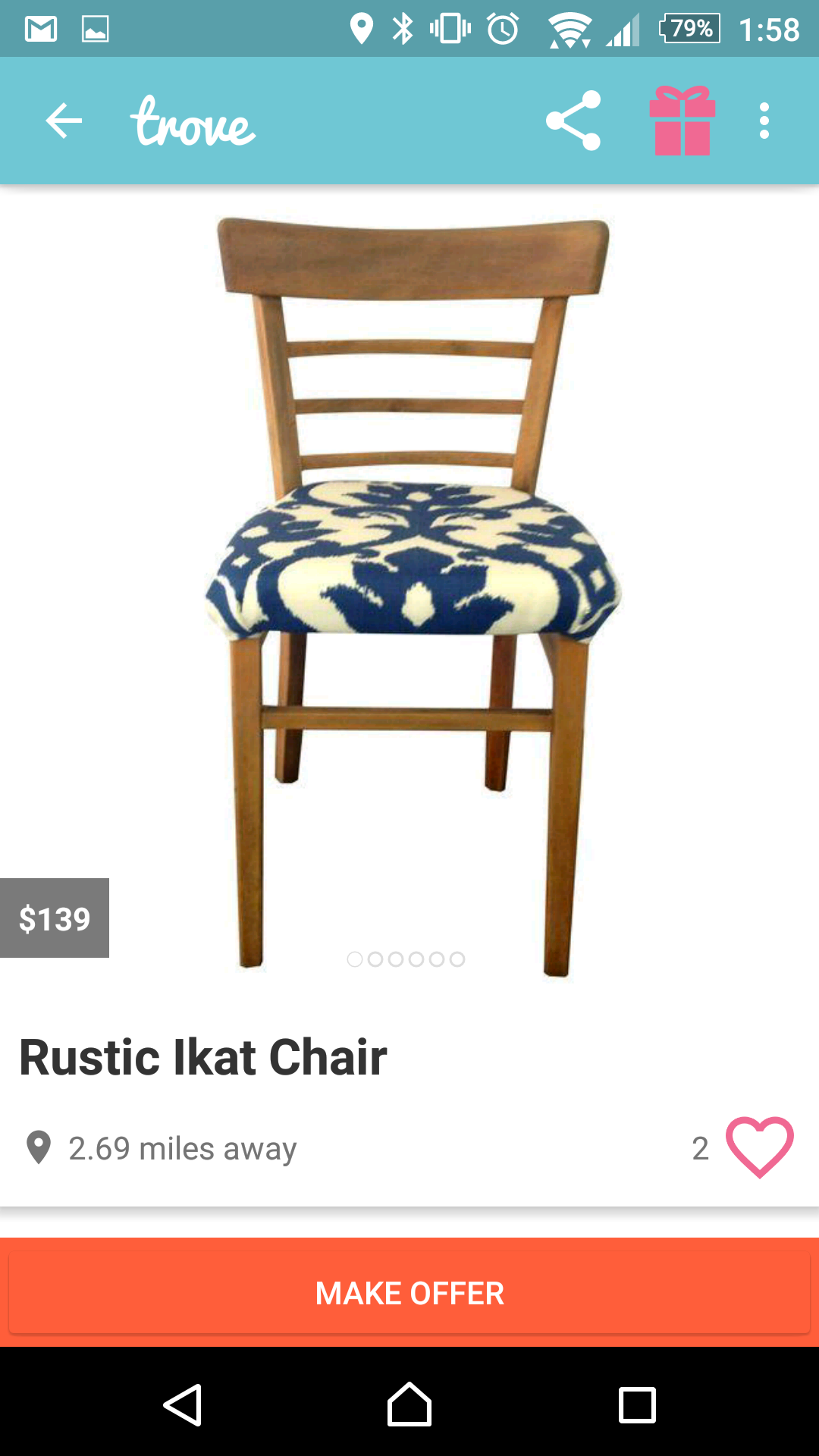Viewport: 819px width, 1456px height.
Task: Open the three-dot overflow menu
Action: click(x=764, y=121)
